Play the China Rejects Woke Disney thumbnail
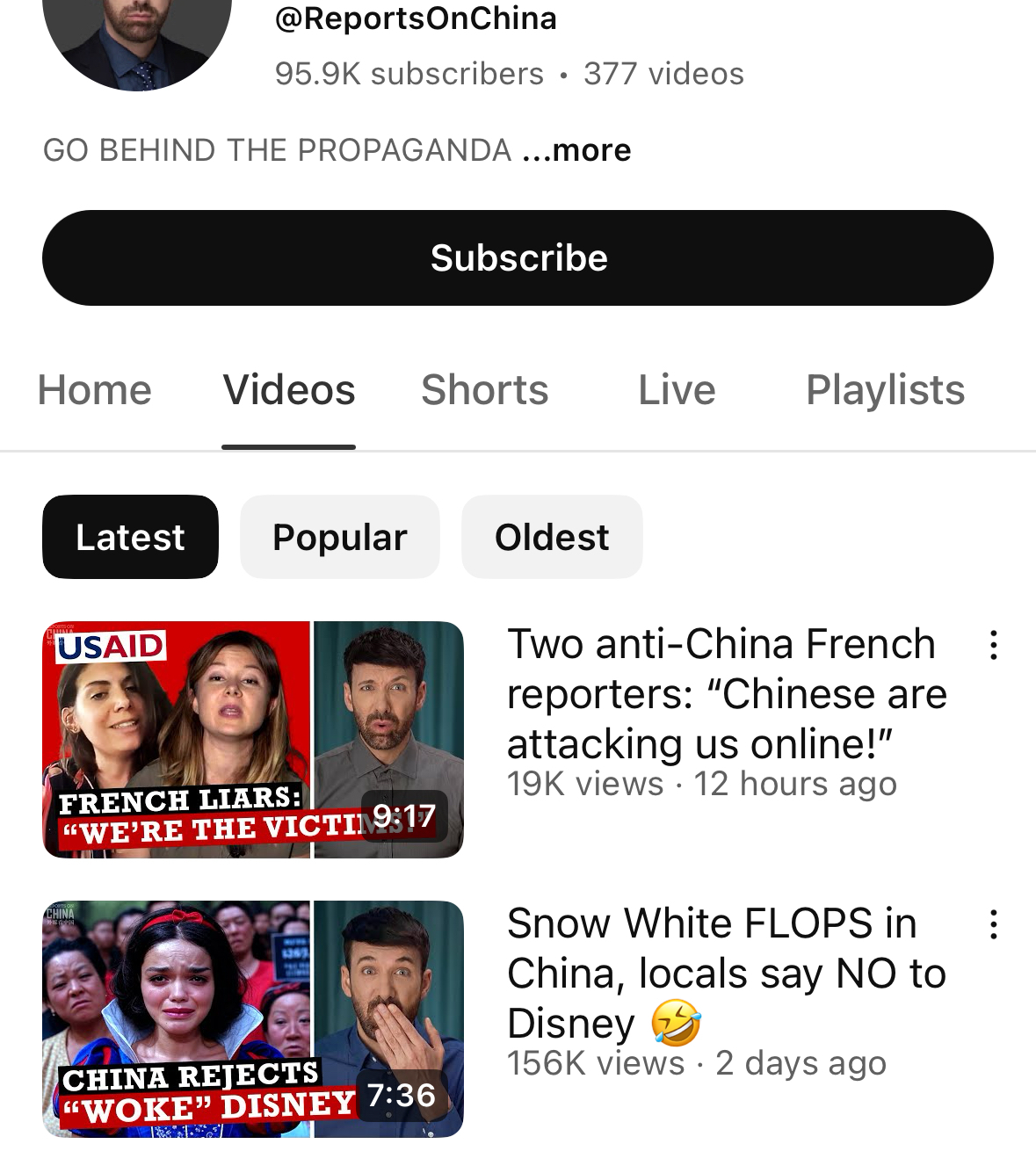 coord(253,1019)
